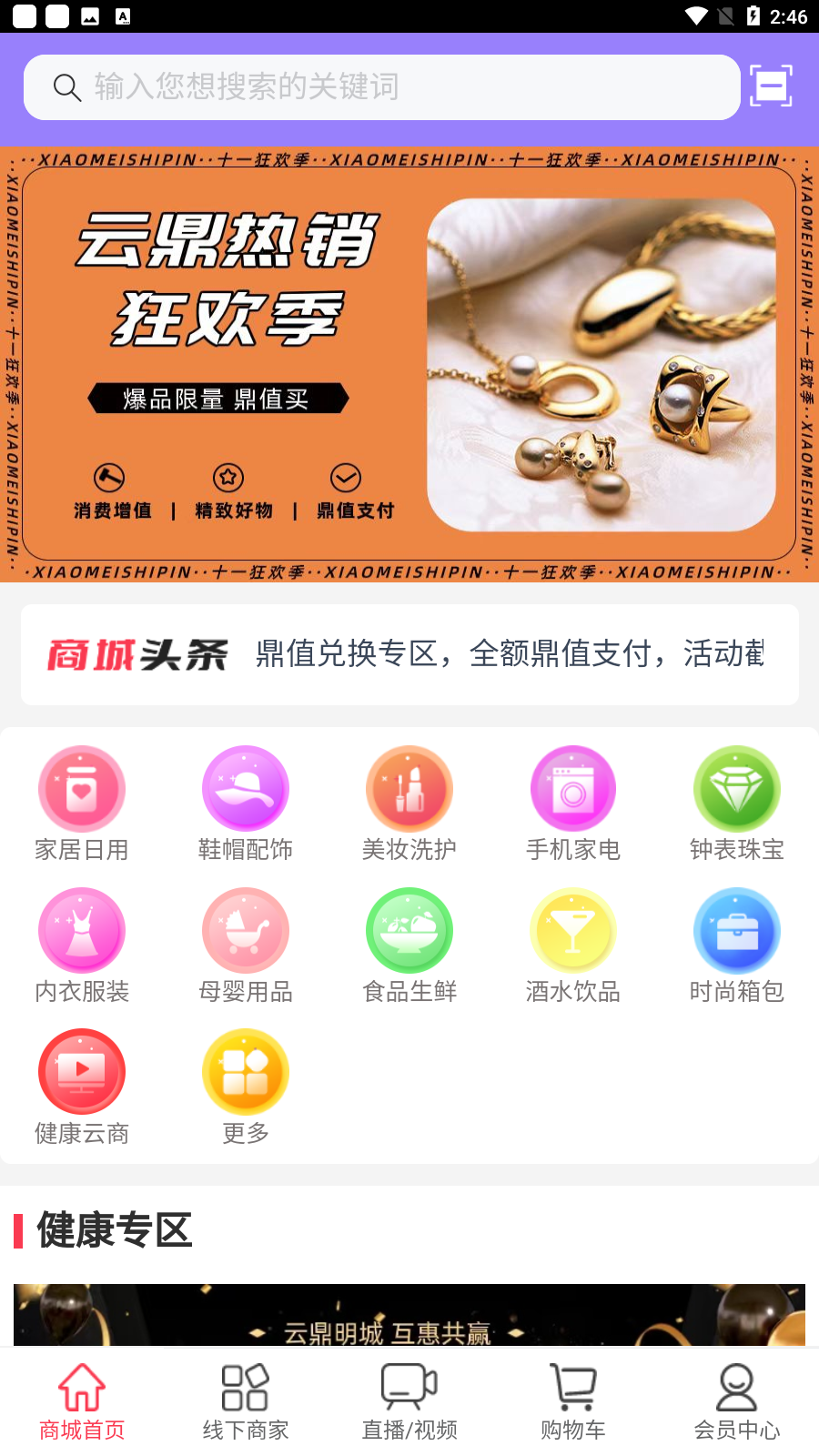Screen dimensions: 819x1456
Task: Open the scan code icon
Action: tap(771, 86)
